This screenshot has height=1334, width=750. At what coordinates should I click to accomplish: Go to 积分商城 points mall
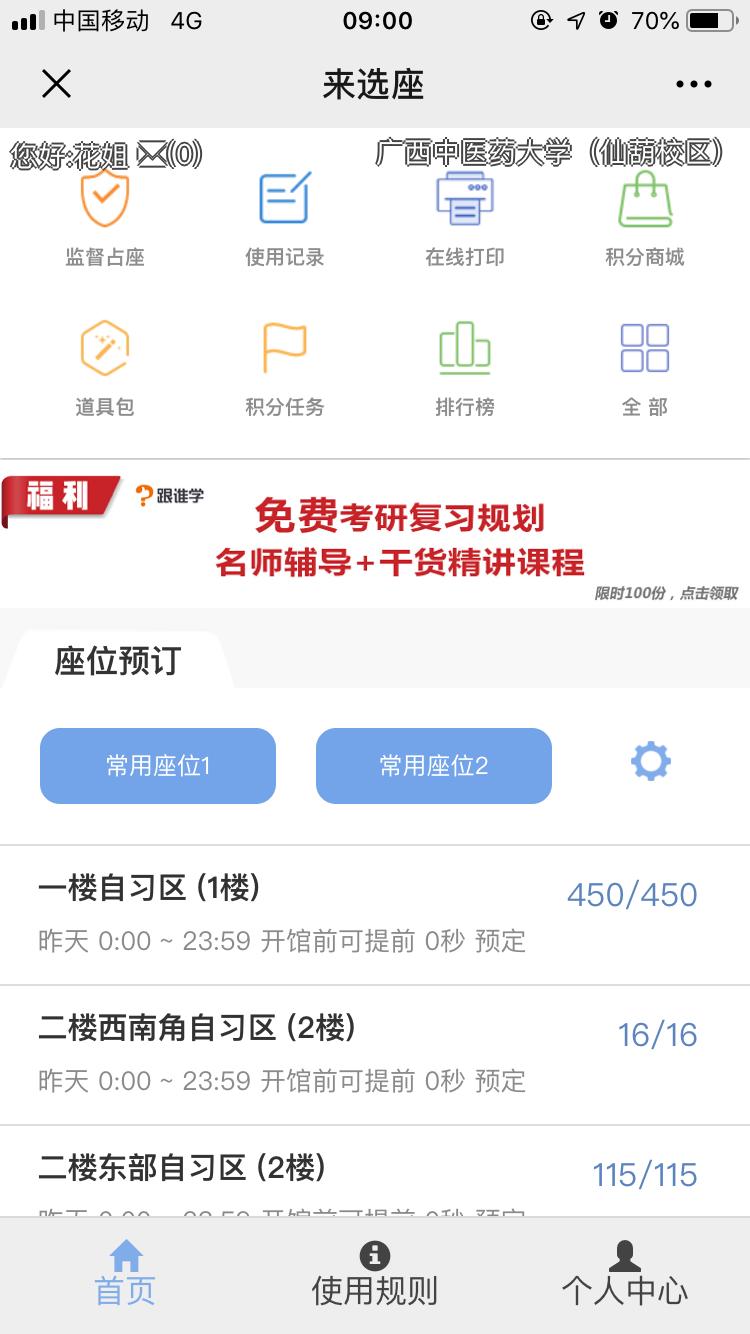(x=645, y=218)
